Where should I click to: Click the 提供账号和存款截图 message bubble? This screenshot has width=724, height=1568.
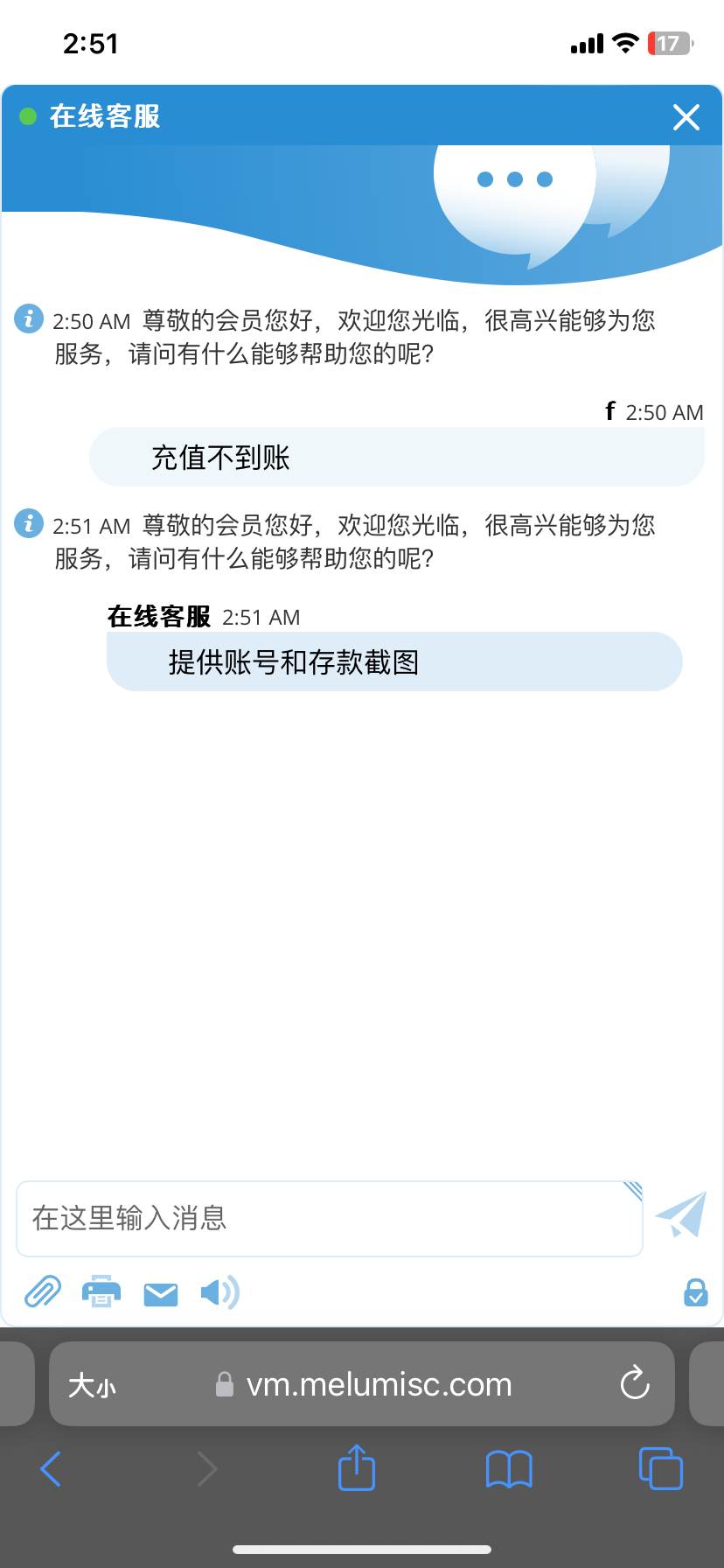click(x=394, y=662)
